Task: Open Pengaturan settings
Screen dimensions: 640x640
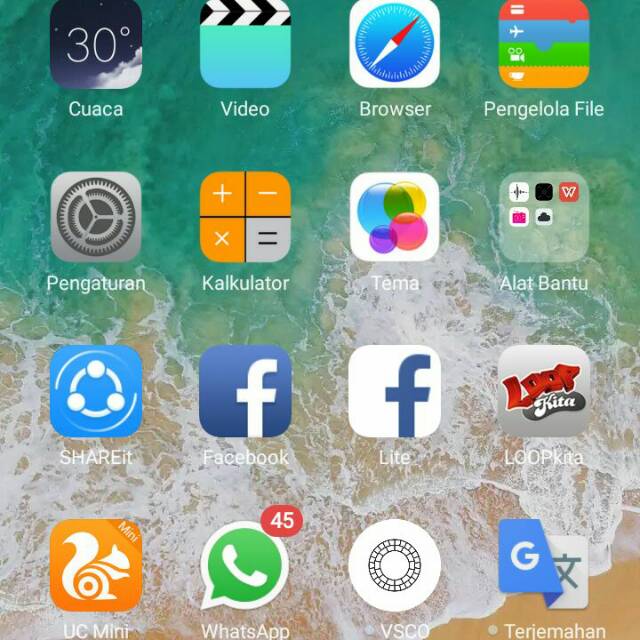Action: [x=96, y=217]
